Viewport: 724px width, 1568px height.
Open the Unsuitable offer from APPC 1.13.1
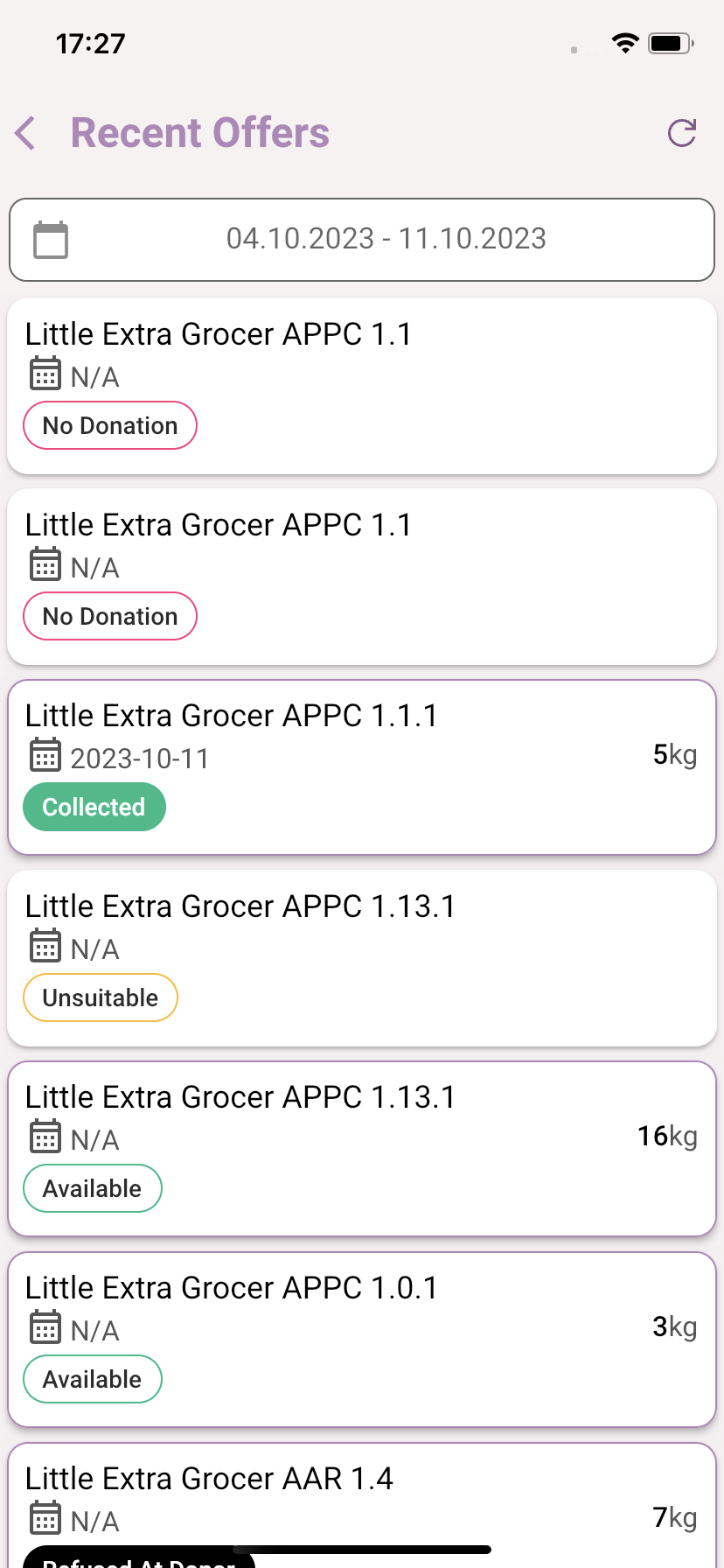362,958
